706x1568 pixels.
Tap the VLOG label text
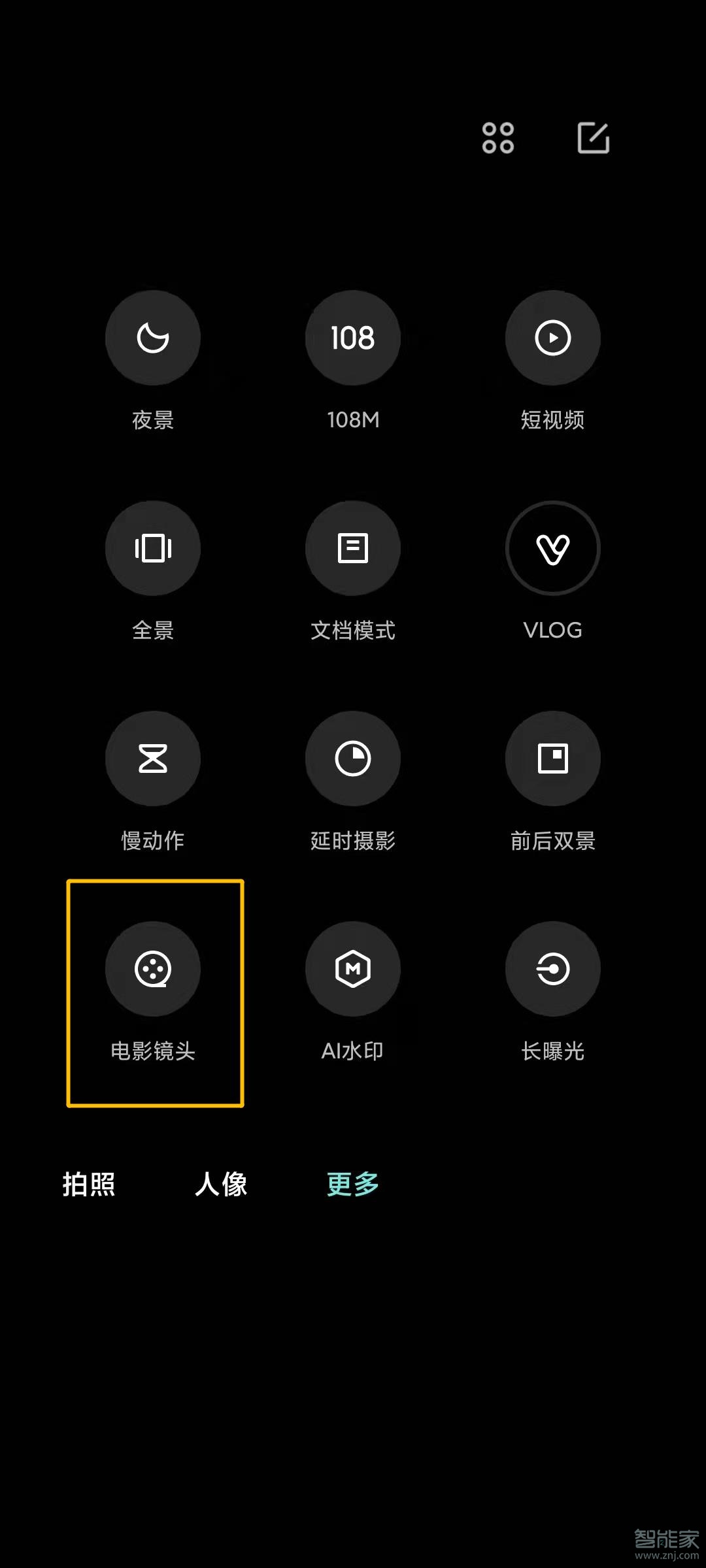tap(553, 630)
